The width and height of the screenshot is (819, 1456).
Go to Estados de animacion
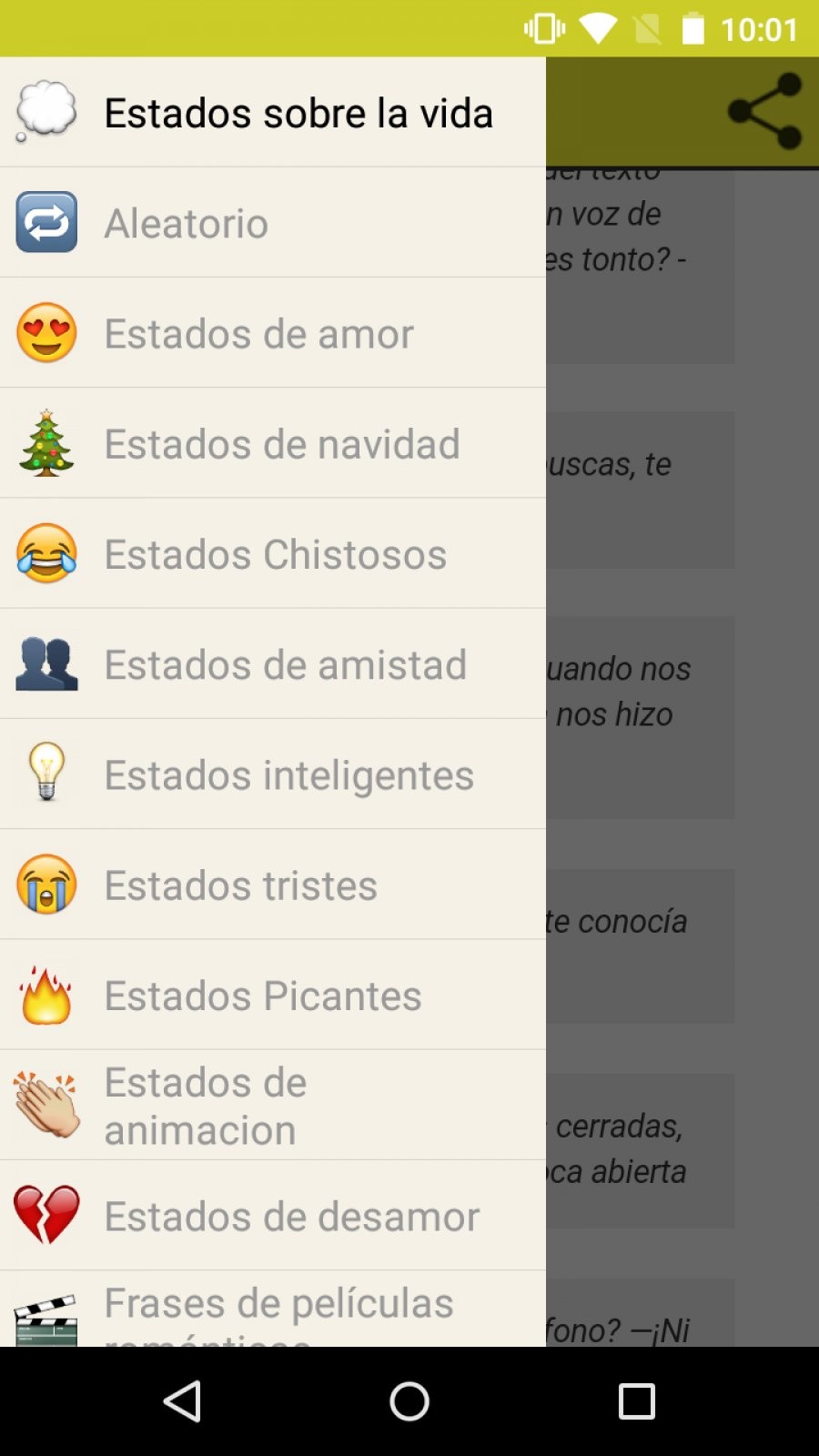pos(273,1106)
